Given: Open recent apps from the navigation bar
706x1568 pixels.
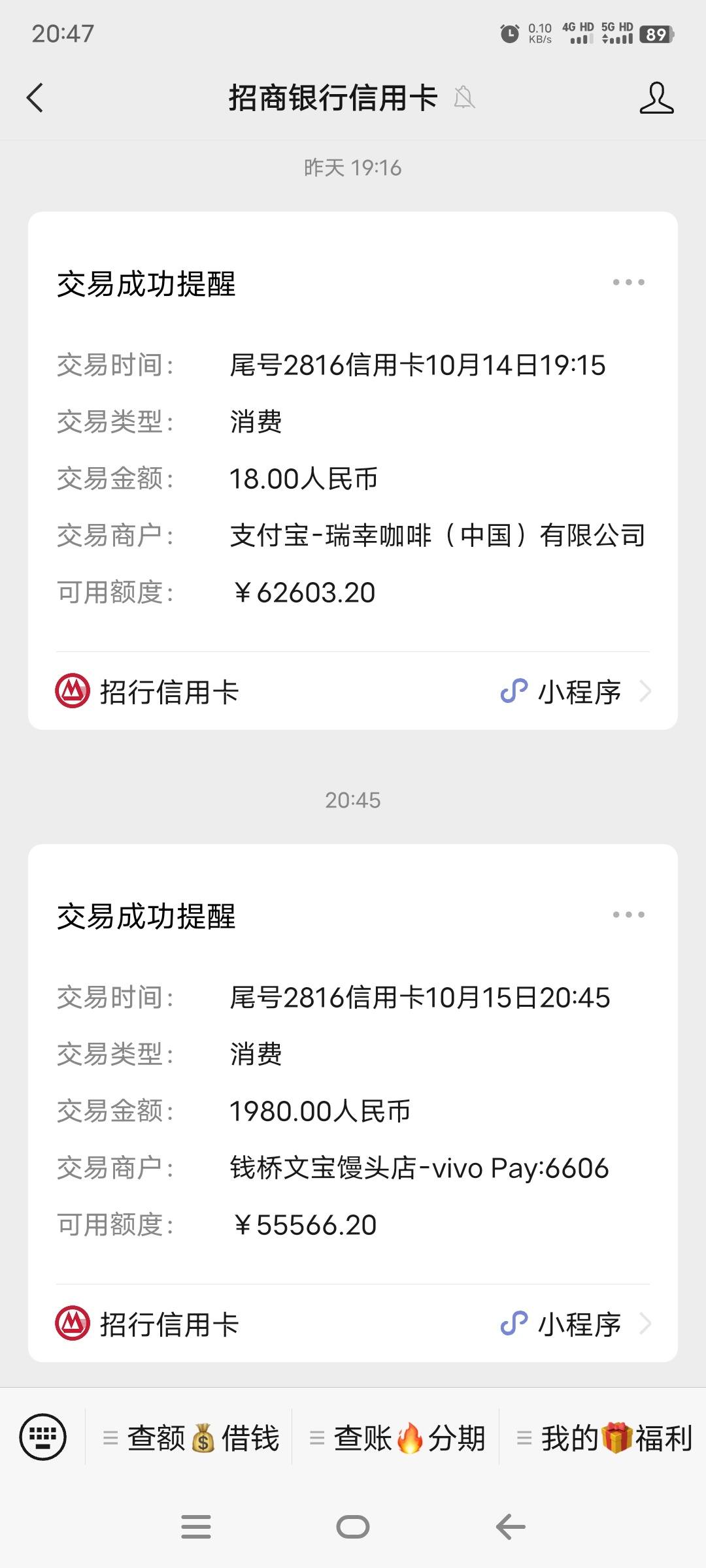Looking at the screenshot, I should click(x=196, y=1527).
